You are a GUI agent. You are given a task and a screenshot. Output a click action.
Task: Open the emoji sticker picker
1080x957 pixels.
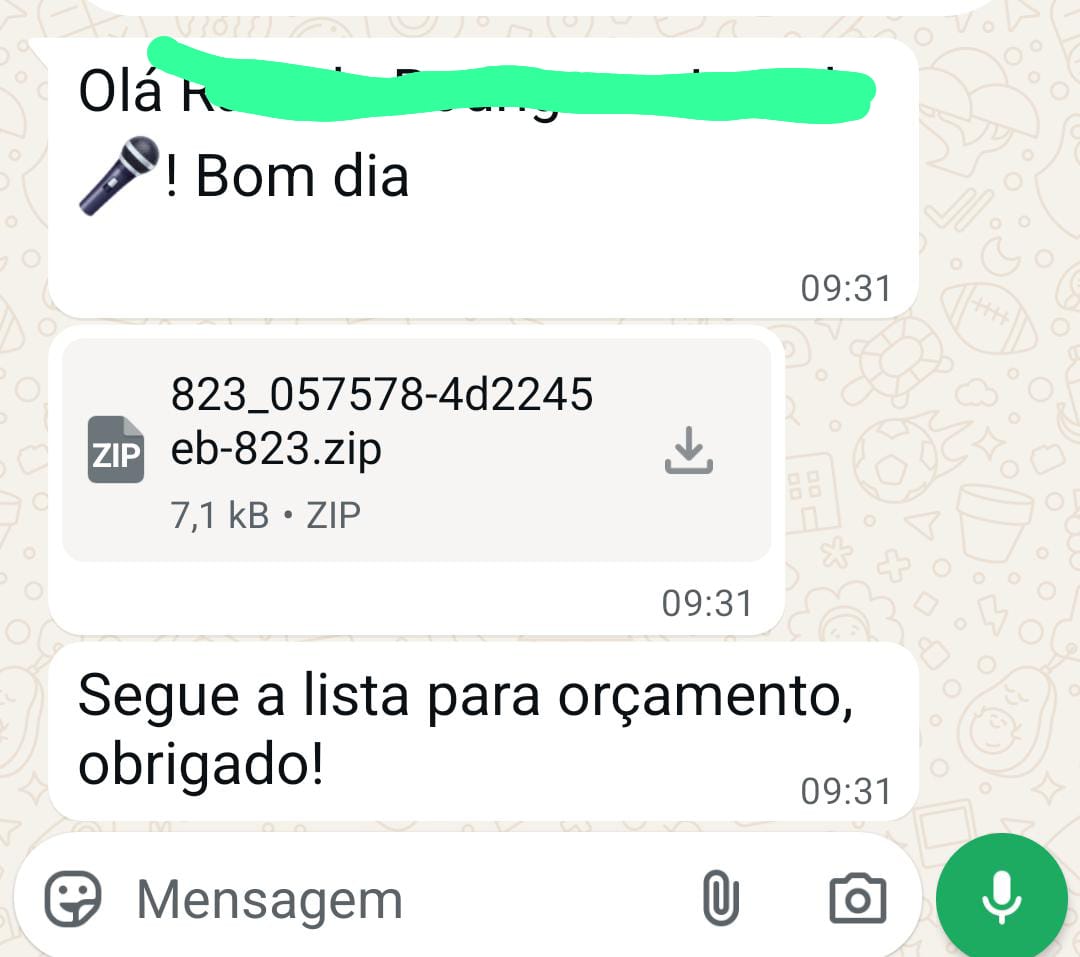(73, 898)
